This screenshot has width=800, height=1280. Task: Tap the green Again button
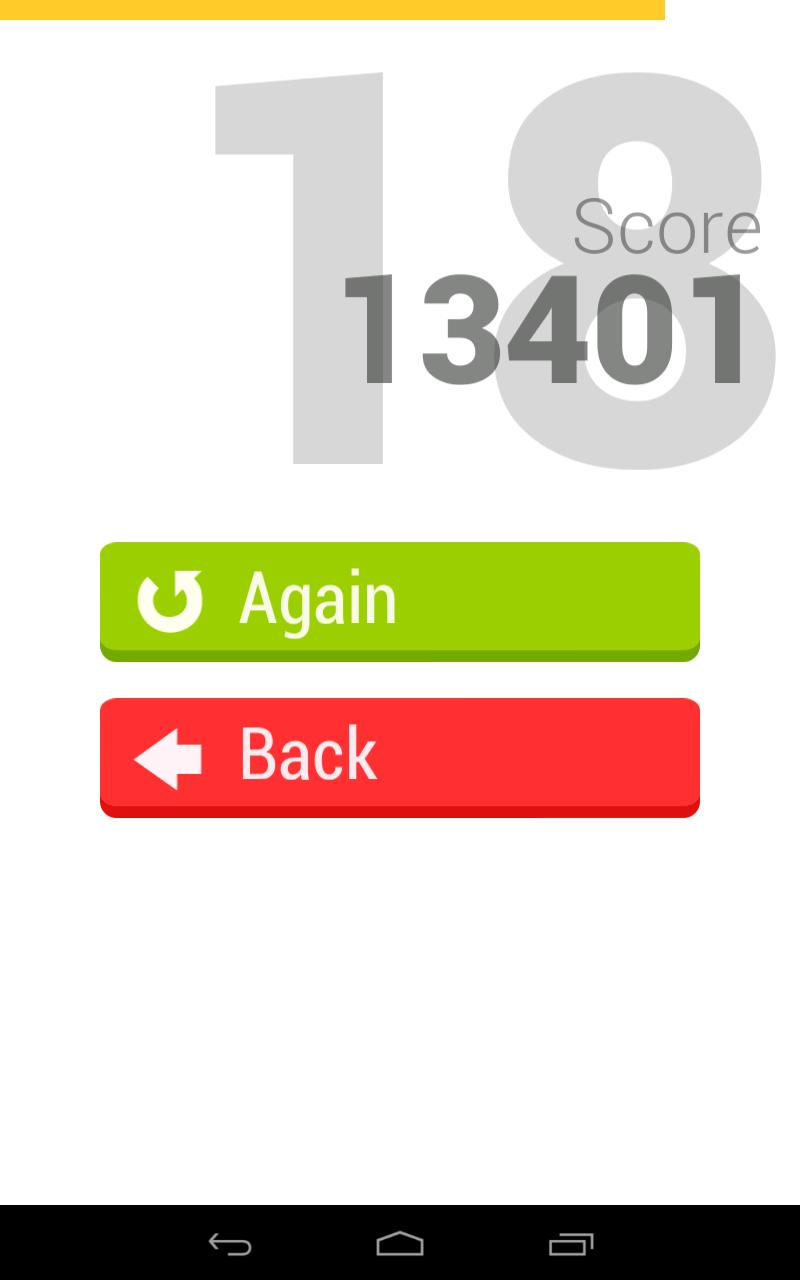tap(400, 600)
